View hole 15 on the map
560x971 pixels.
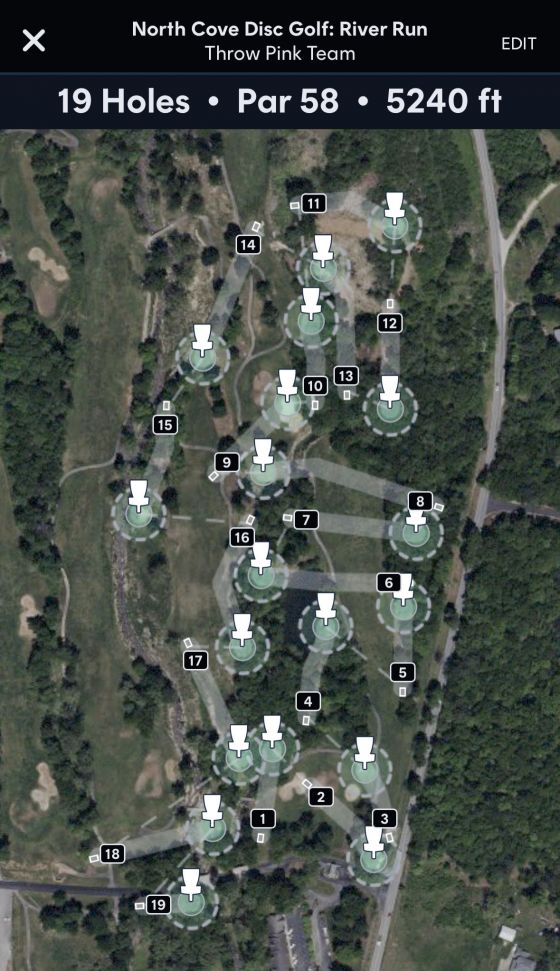click(165, 425)
